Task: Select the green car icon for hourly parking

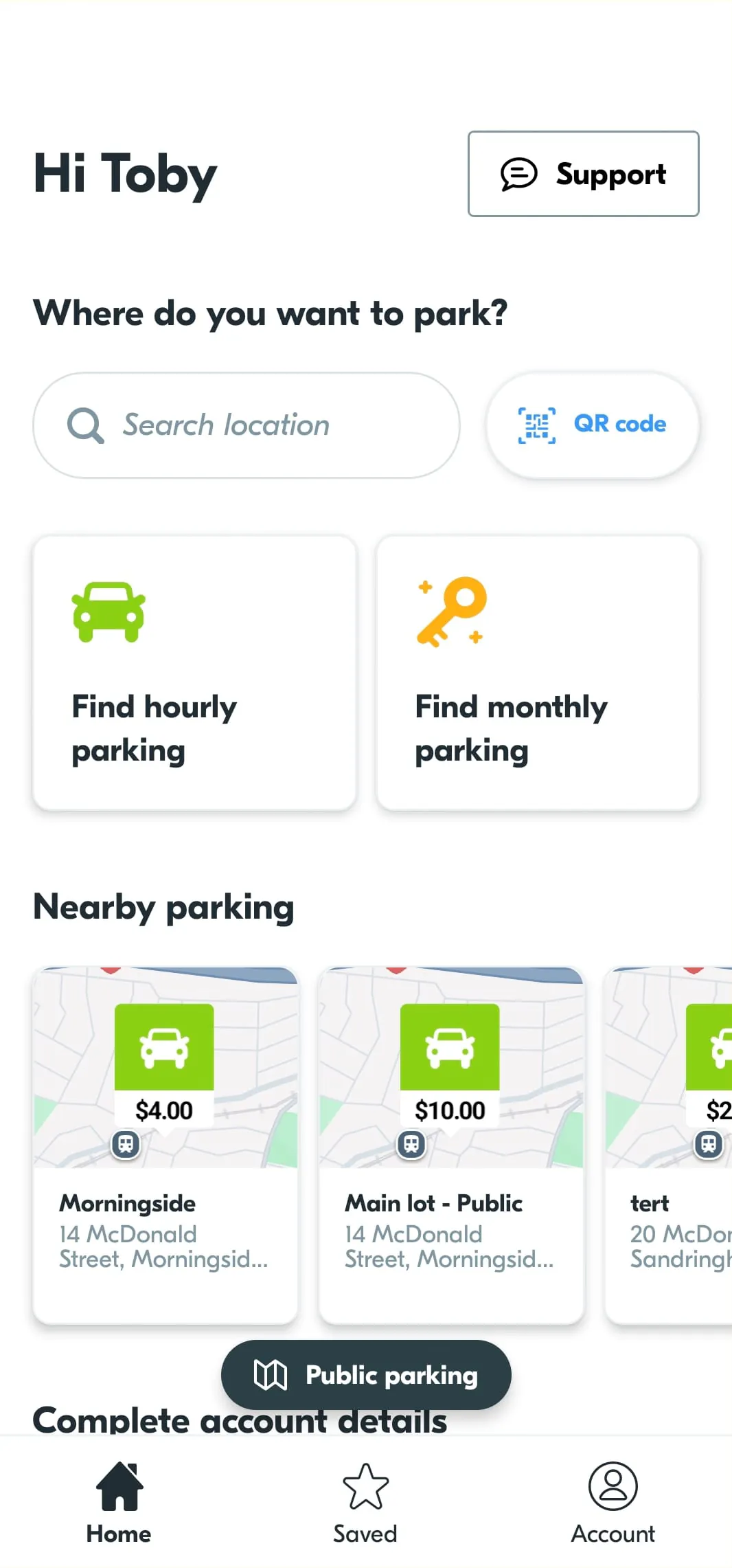Action: point(107,612)
